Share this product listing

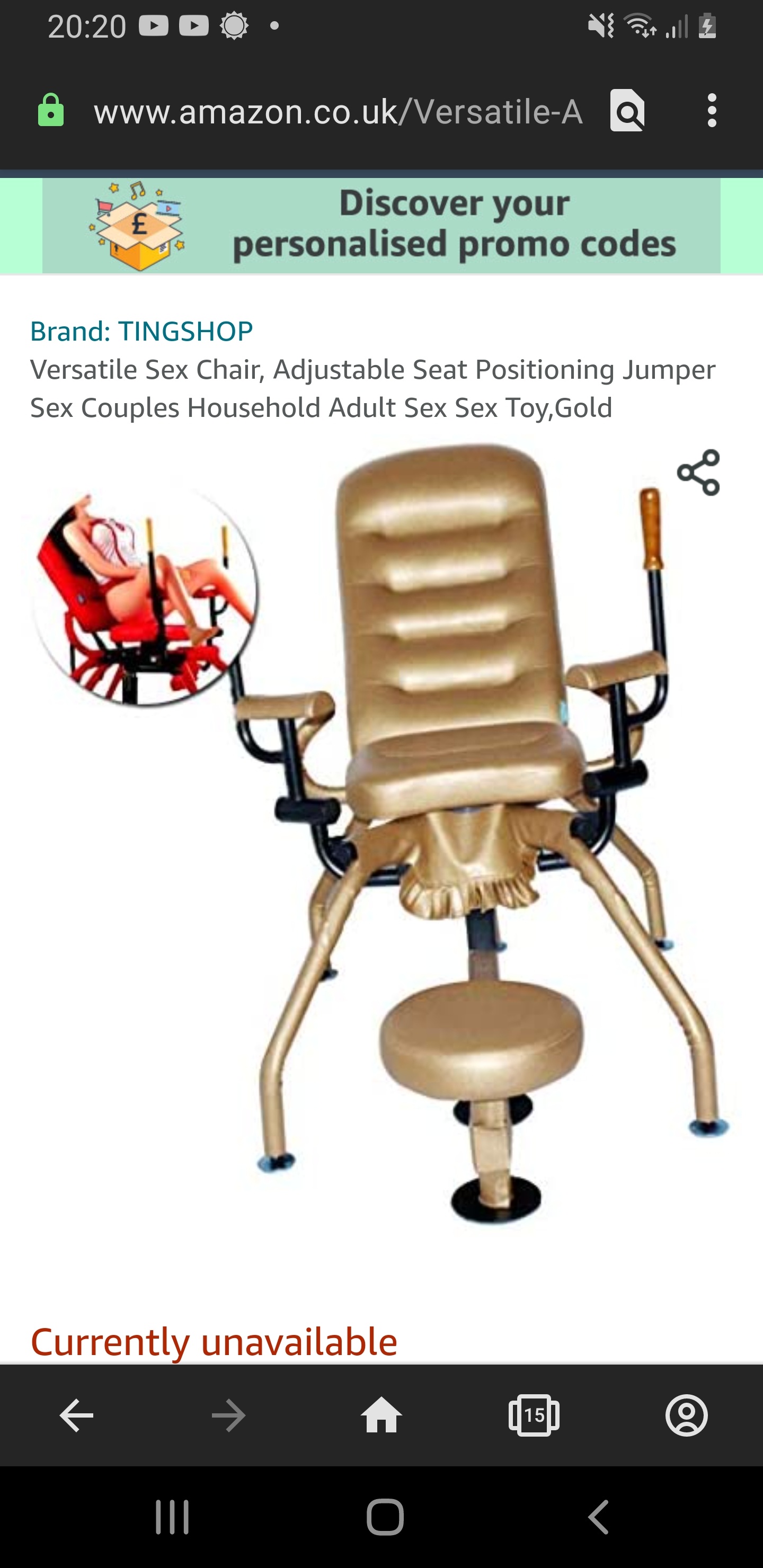698,473
